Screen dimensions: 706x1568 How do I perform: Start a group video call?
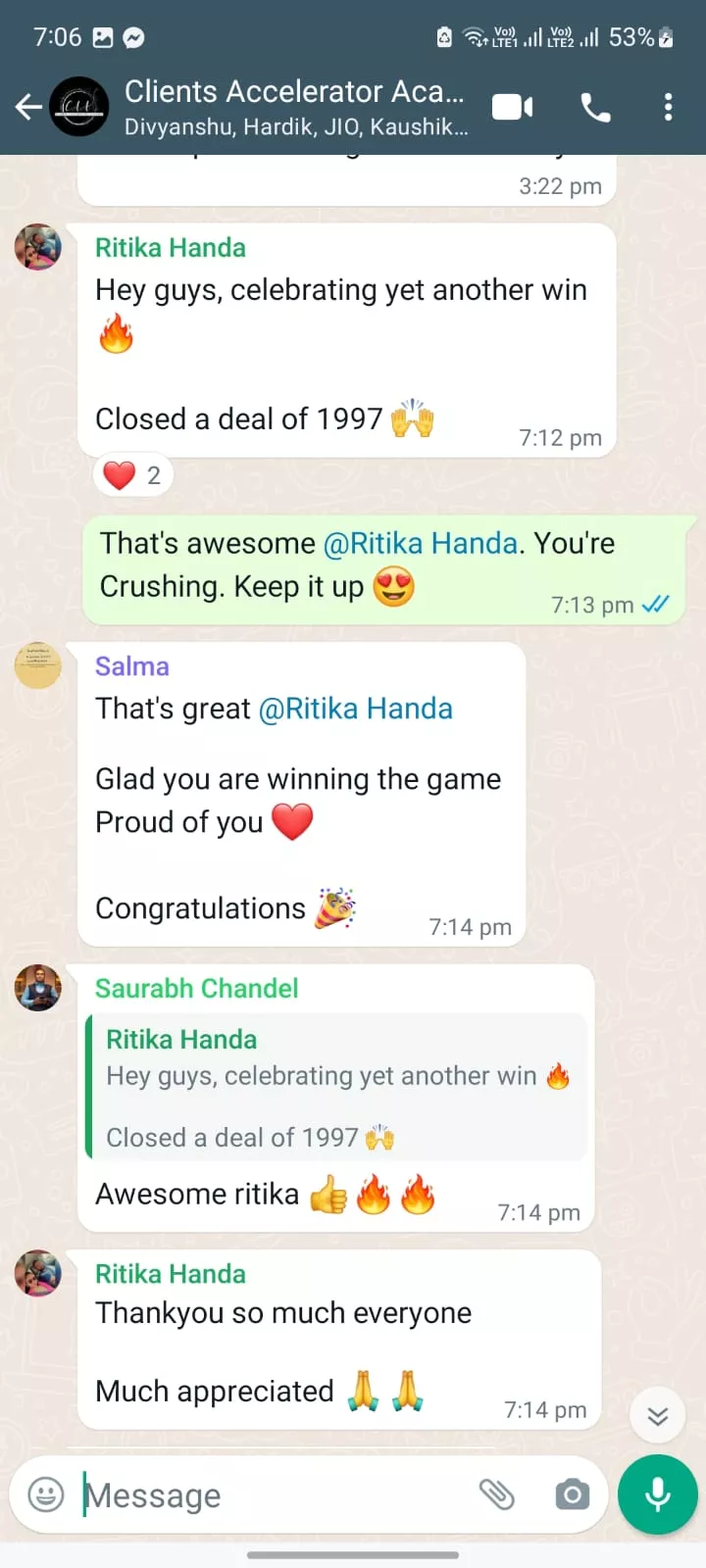coord(512,107)
